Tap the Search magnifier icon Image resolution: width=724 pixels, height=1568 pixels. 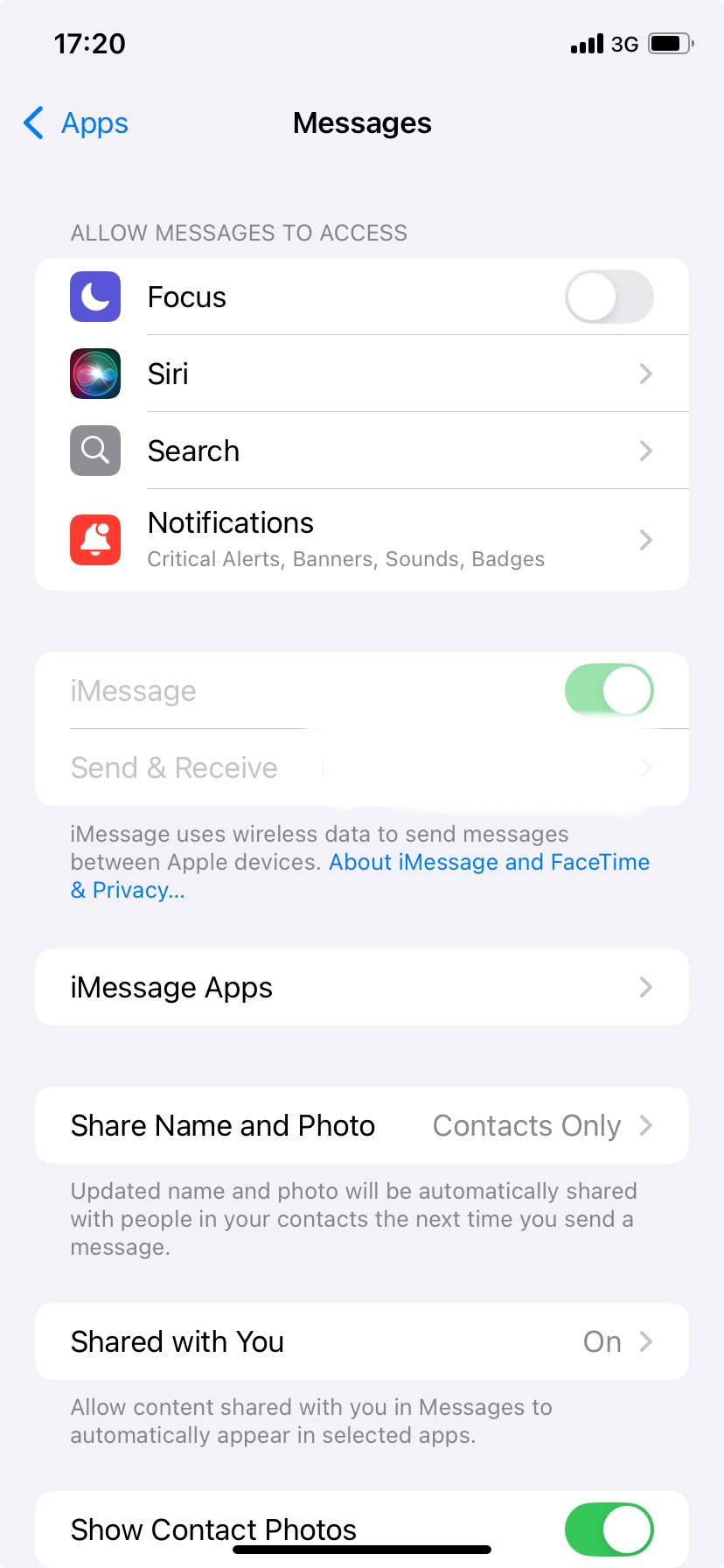tap(94, 451)
